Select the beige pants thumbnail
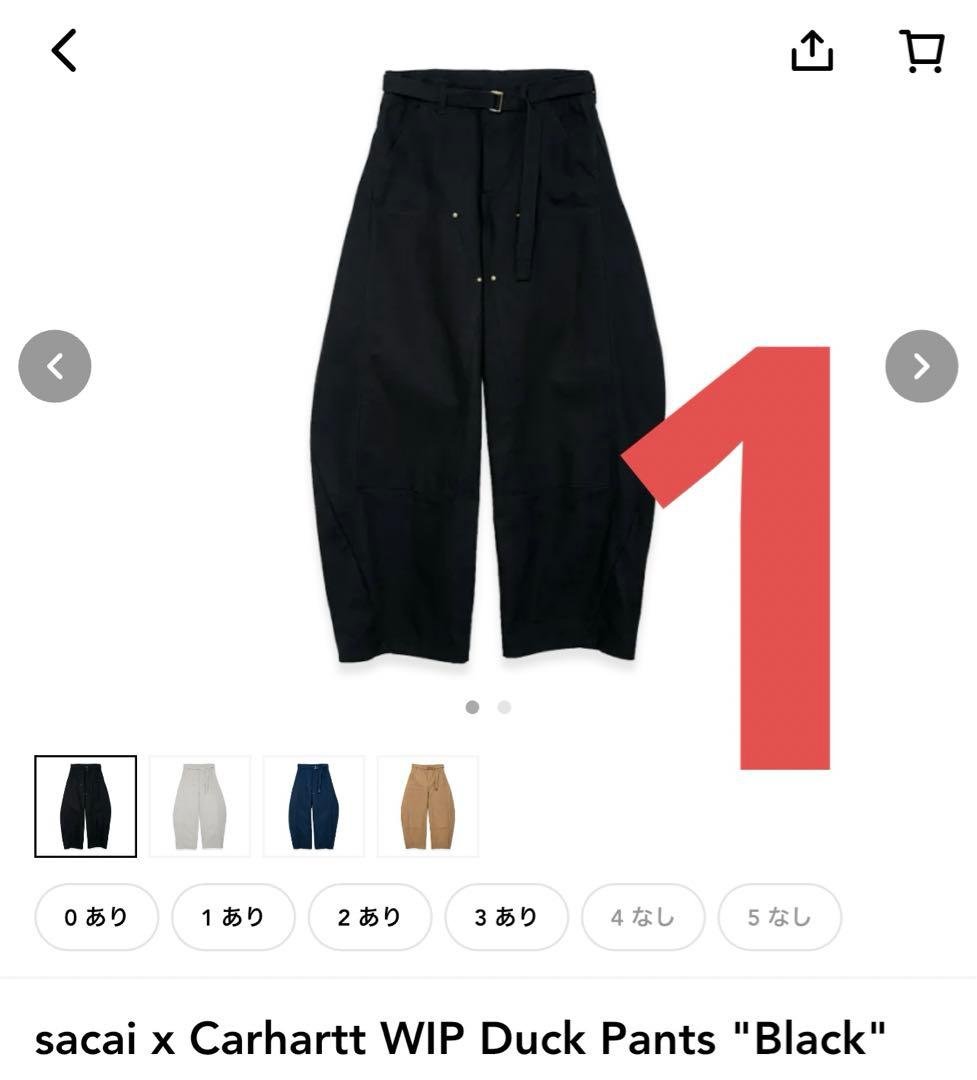 click(x=428, y=806)
